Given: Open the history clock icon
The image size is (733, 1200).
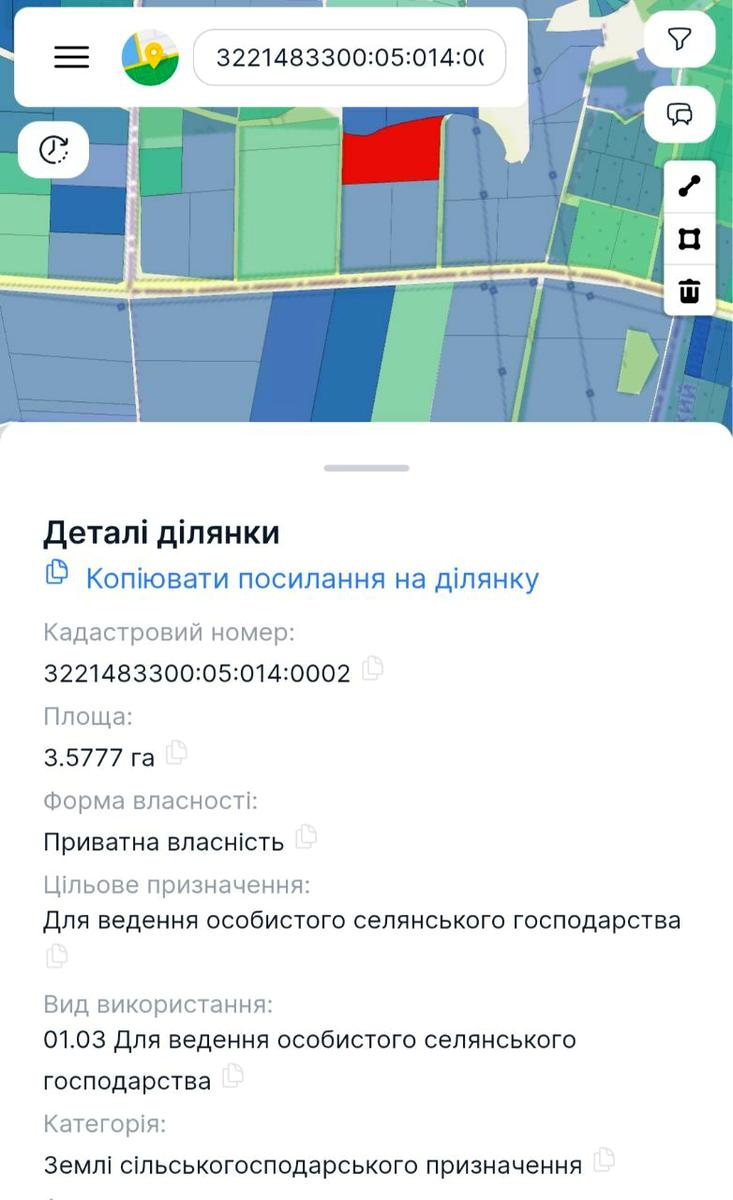Looking at the screenshot, I should click(52, 149).
